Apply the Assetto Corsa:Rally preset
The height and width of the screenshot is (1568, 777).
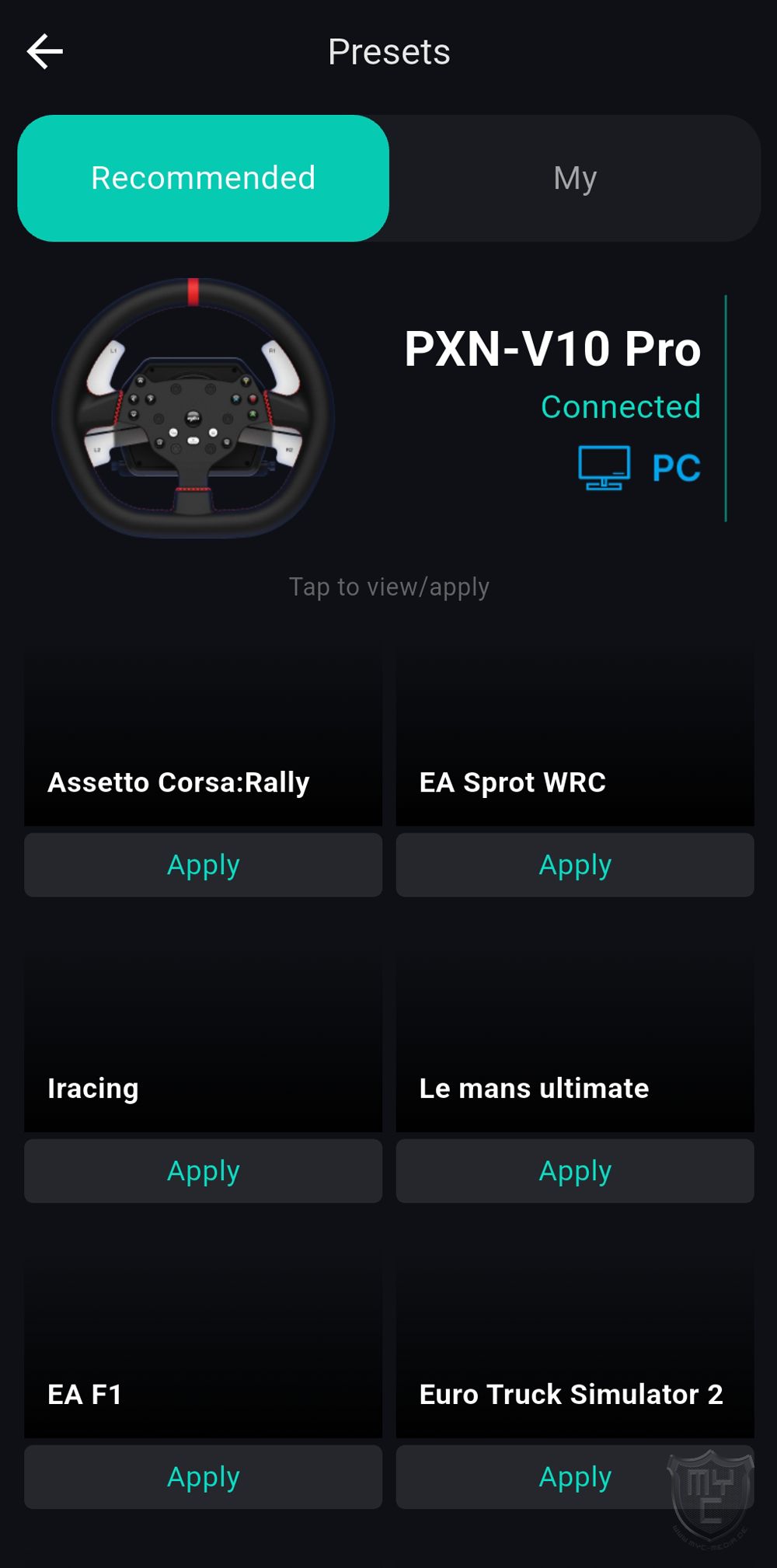203,865
